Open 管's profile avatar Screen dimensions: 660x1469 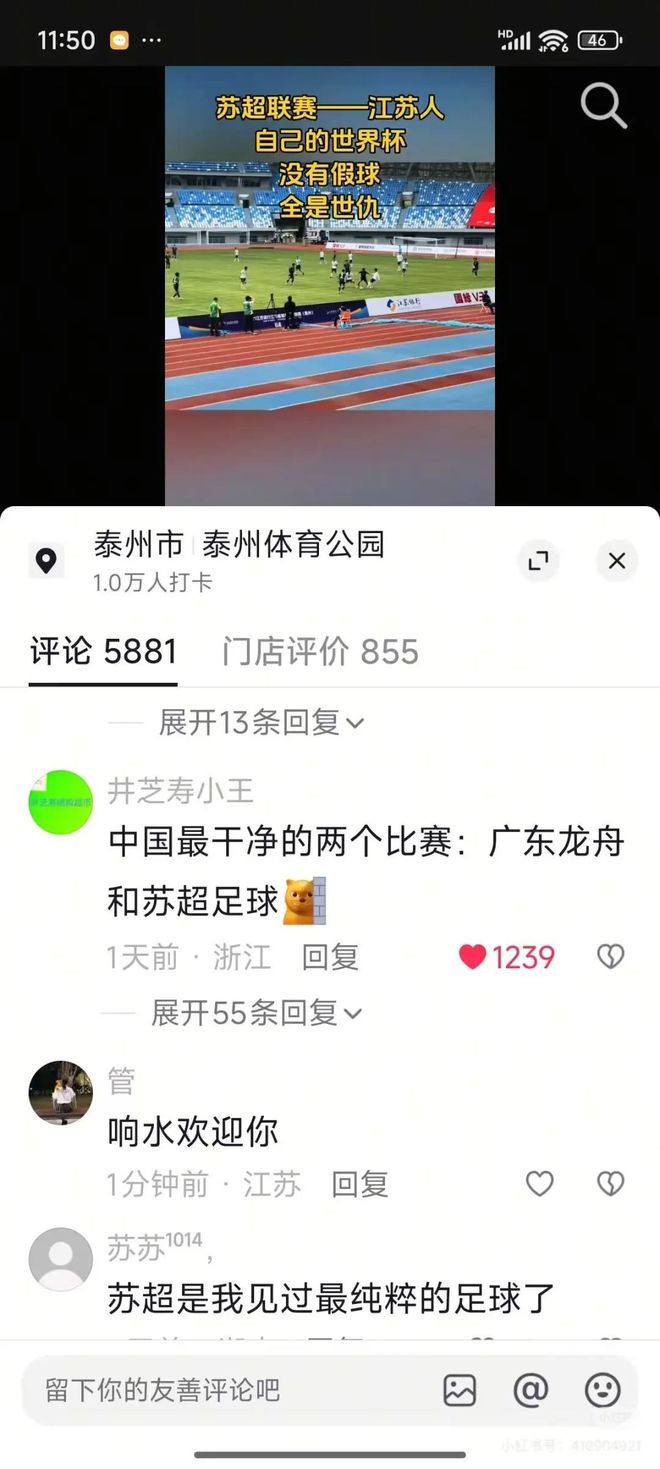(x=61, y=1093)
